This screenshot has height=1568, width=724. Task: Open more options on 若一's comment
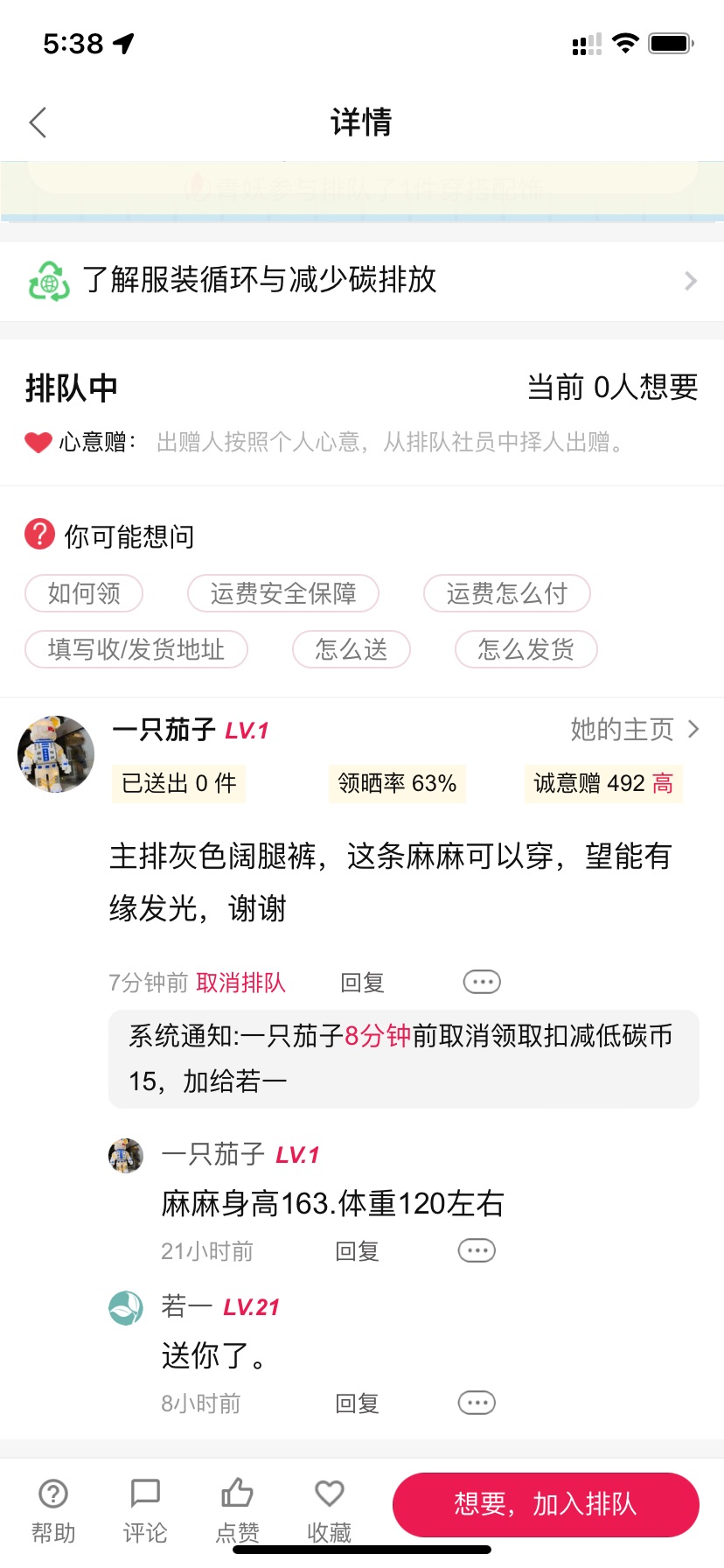pos(477,1403)
